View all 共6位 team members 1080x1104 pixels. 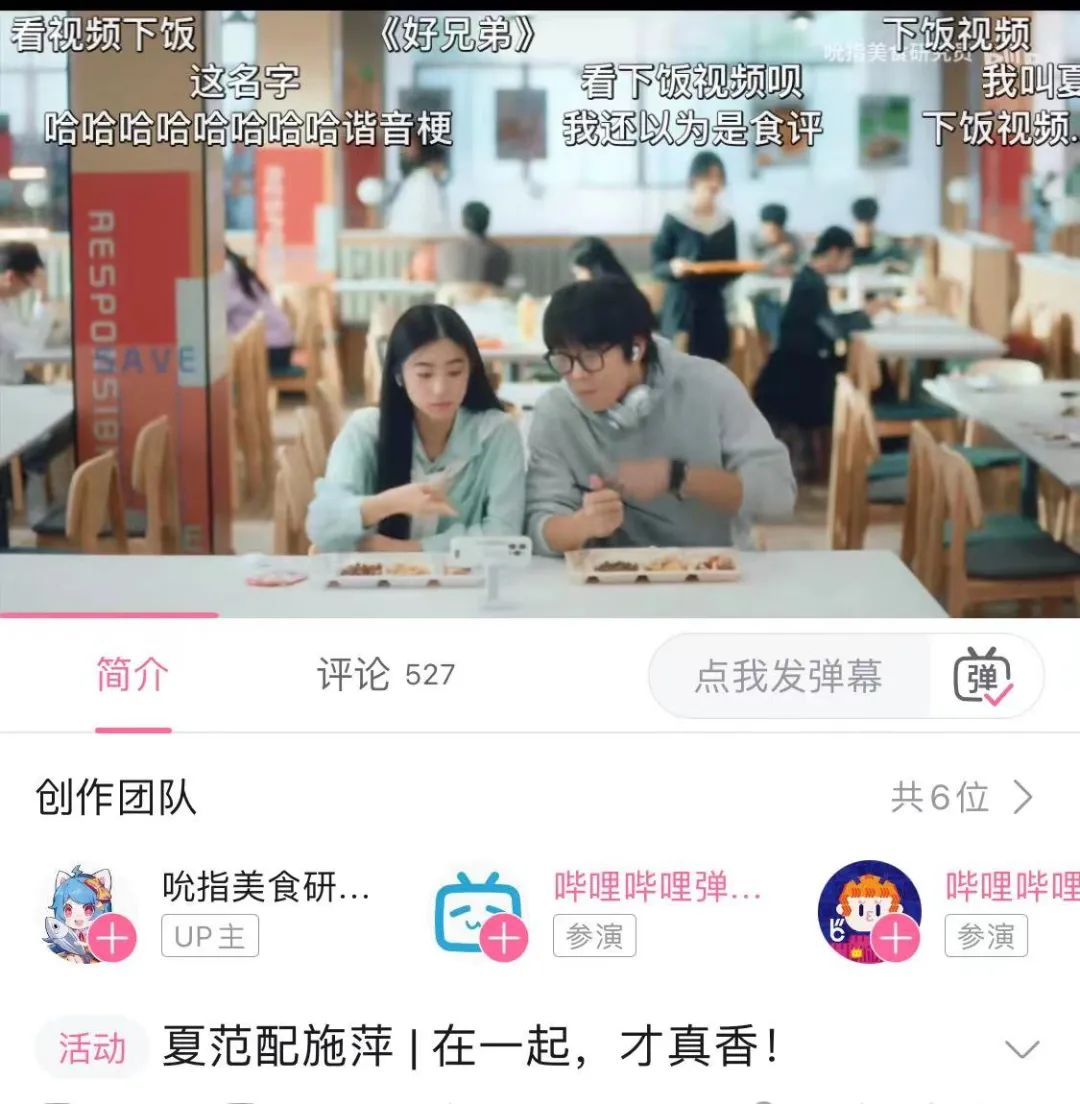point(961,797)
